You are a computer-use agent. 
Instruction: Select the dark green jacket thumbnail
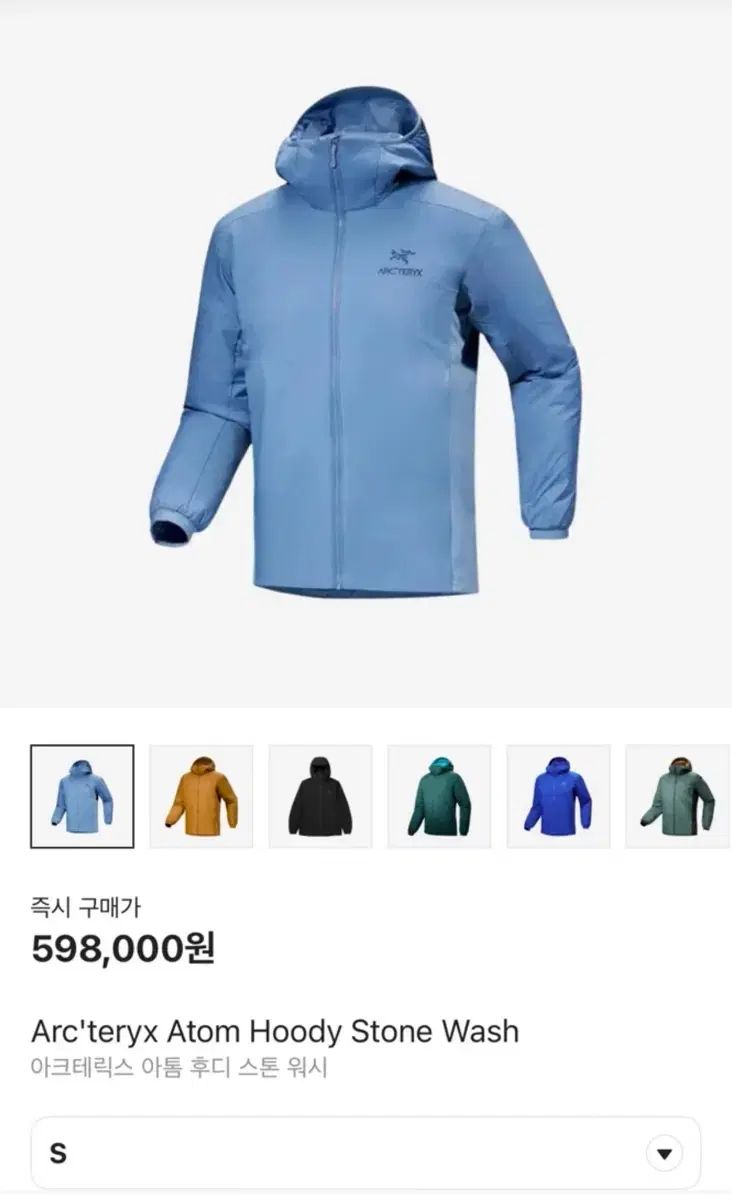tap(439, 796)
